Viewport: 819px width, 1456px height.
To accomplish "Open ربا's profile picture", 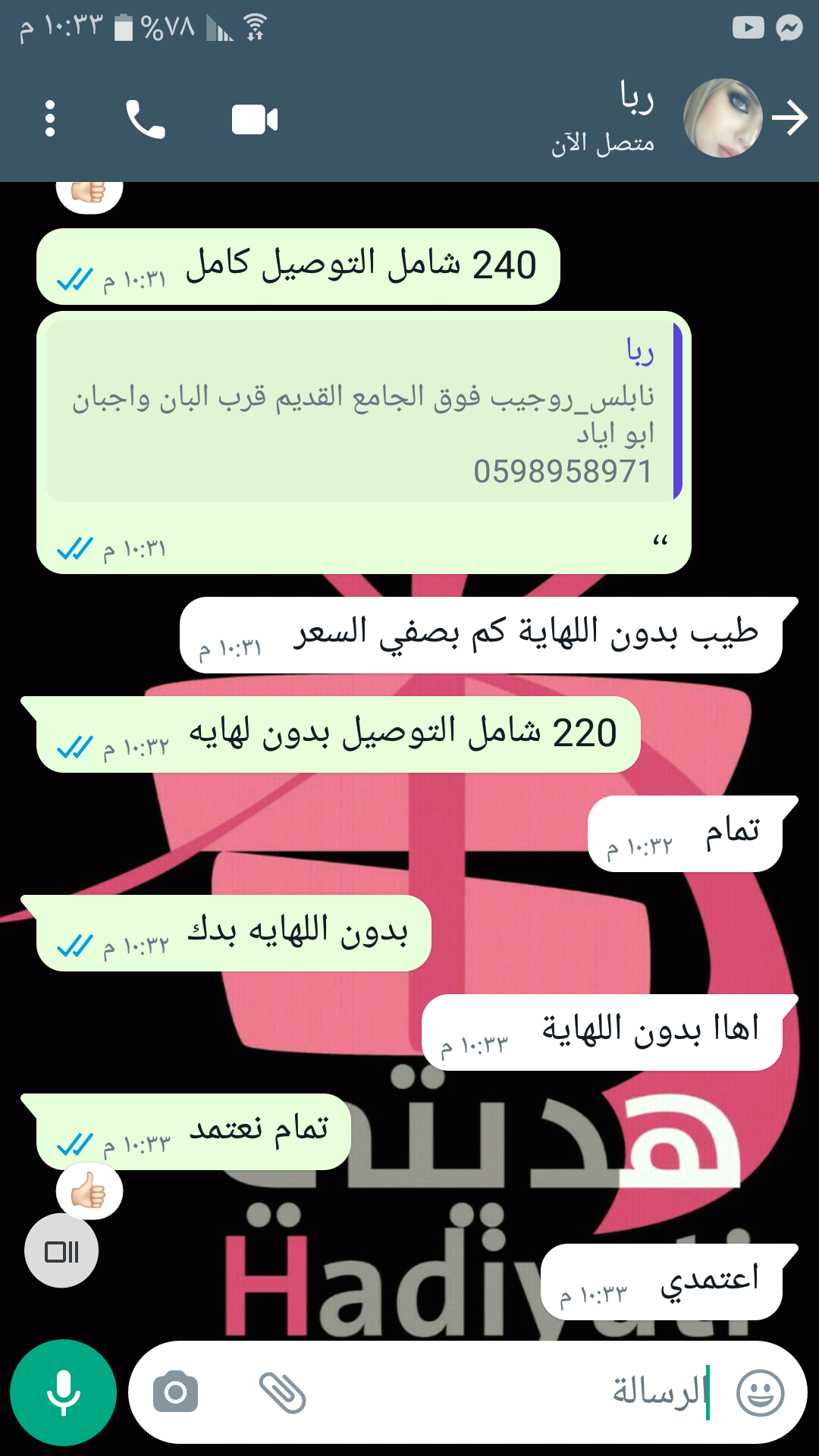I will 722,118.
